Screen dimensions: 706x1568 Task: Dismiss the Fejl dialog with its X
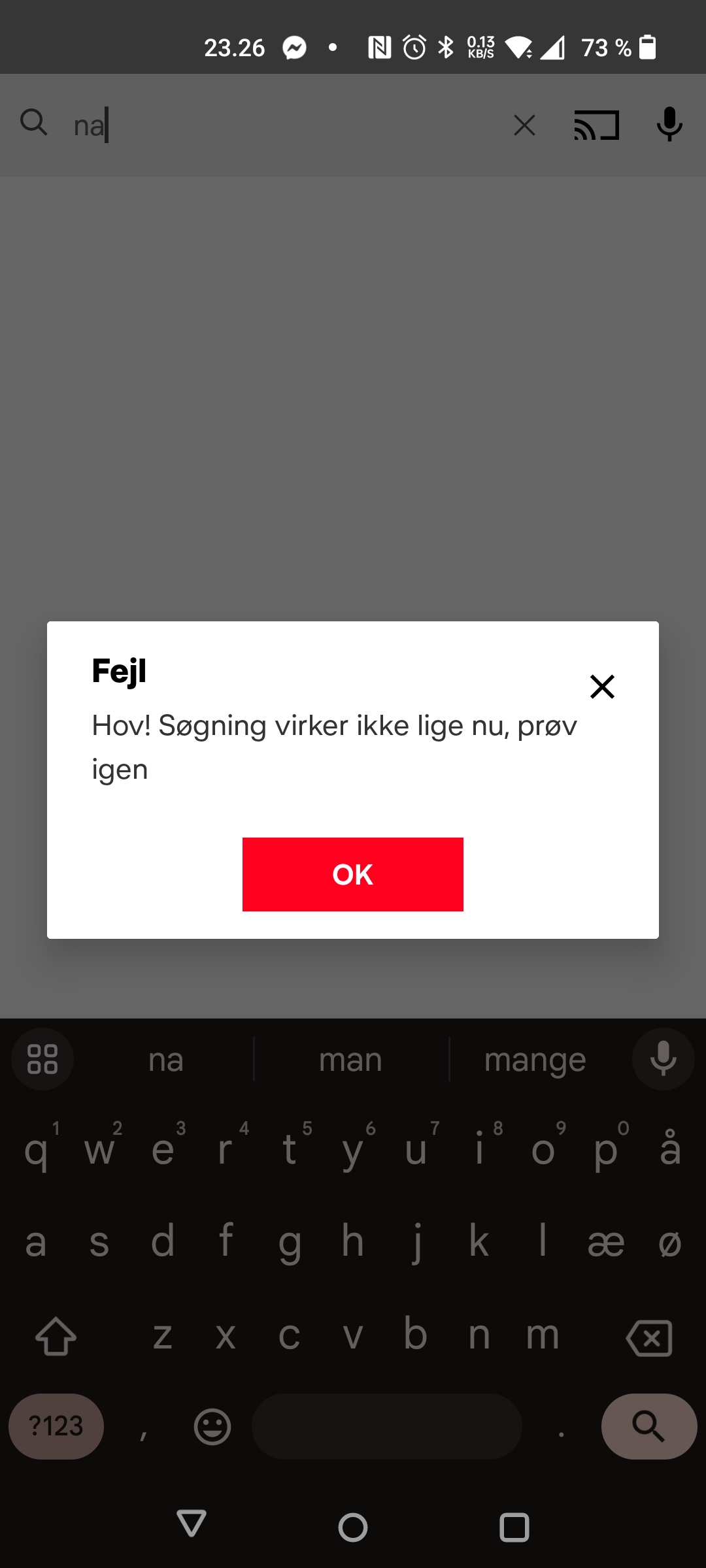point(602,686)
